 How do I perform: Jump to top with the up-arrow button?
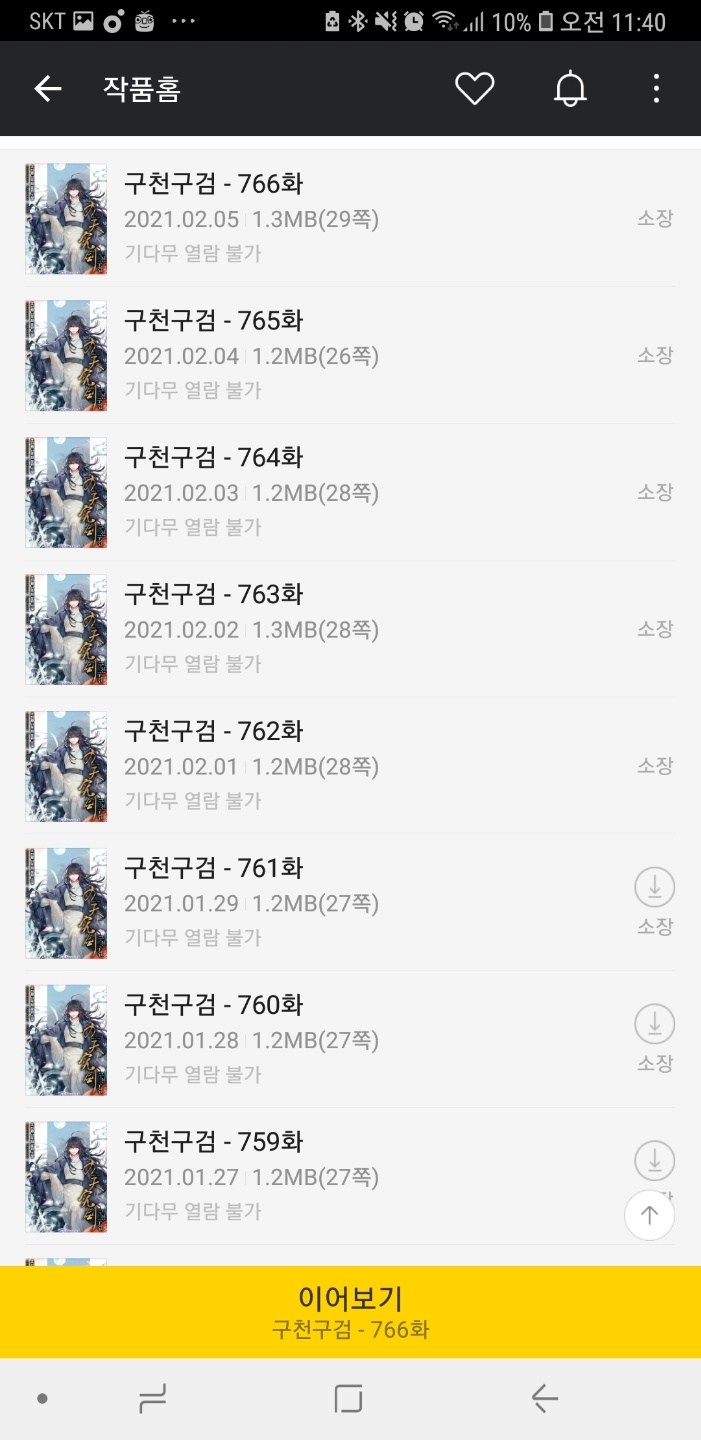pyautogui.click(x=649, y=1215)
